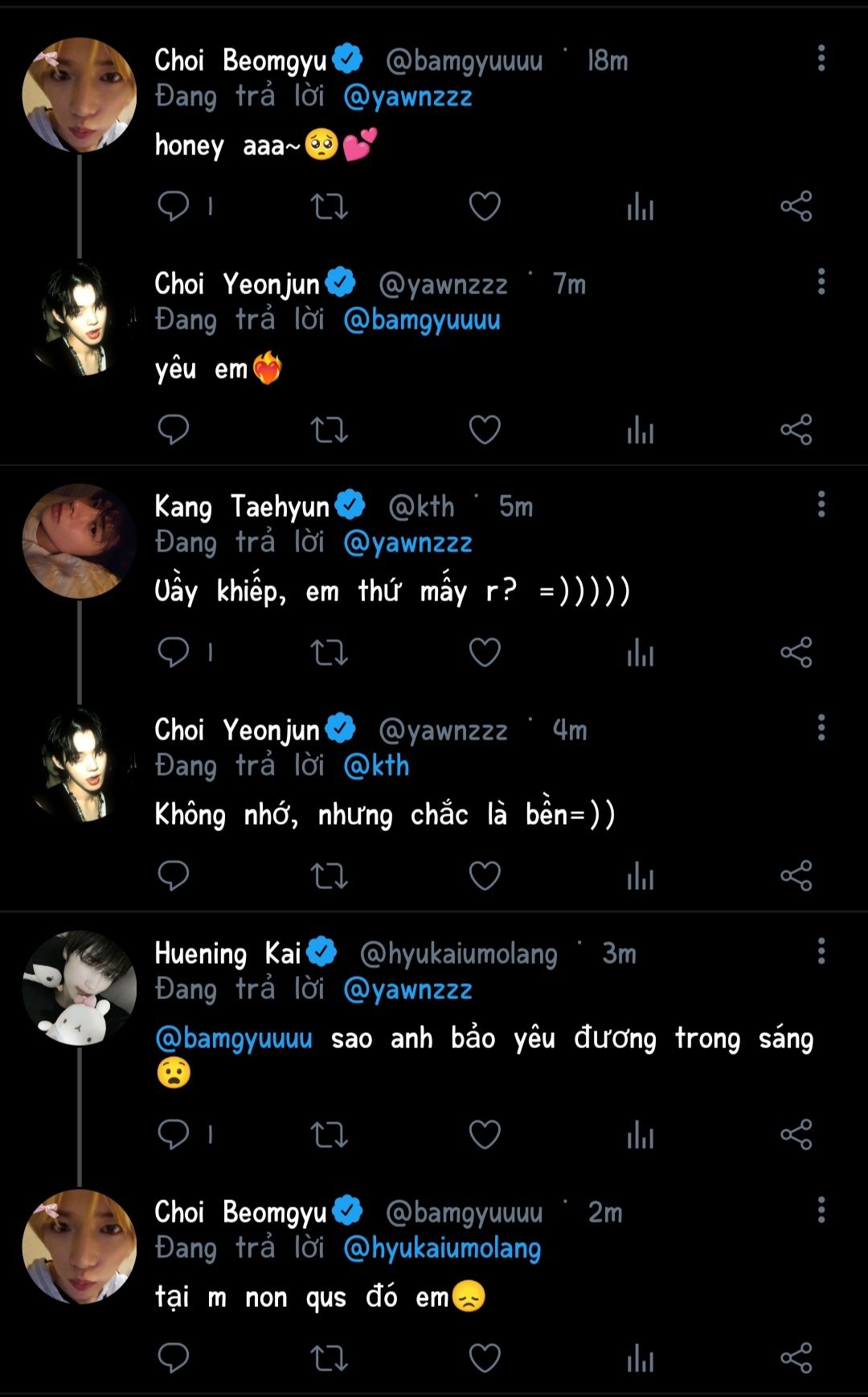The image size is (868, 1397).
Task: Retweet Huening Kai's reply
Action: [329, 1135]
